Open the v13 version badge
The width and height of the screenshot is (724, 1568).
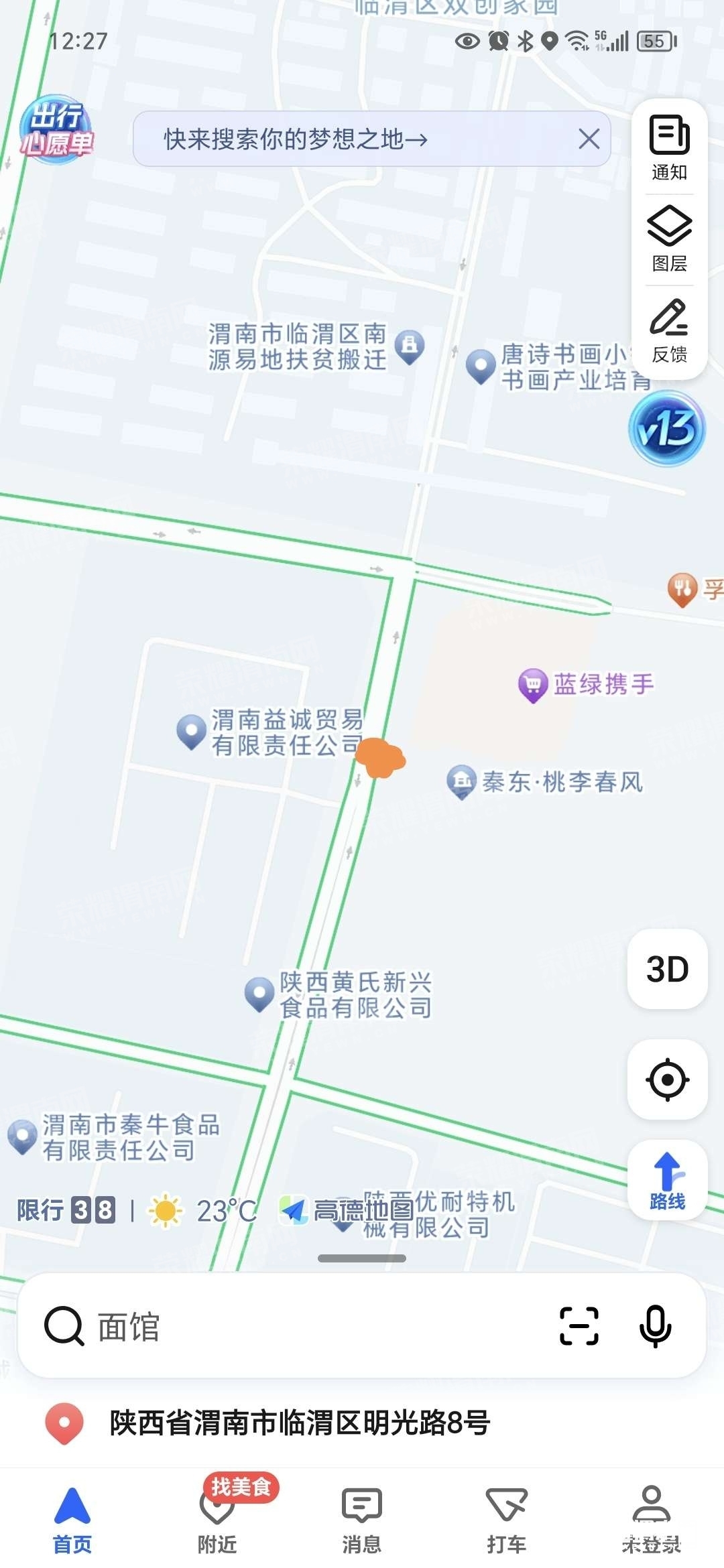(x=666, y=428)
